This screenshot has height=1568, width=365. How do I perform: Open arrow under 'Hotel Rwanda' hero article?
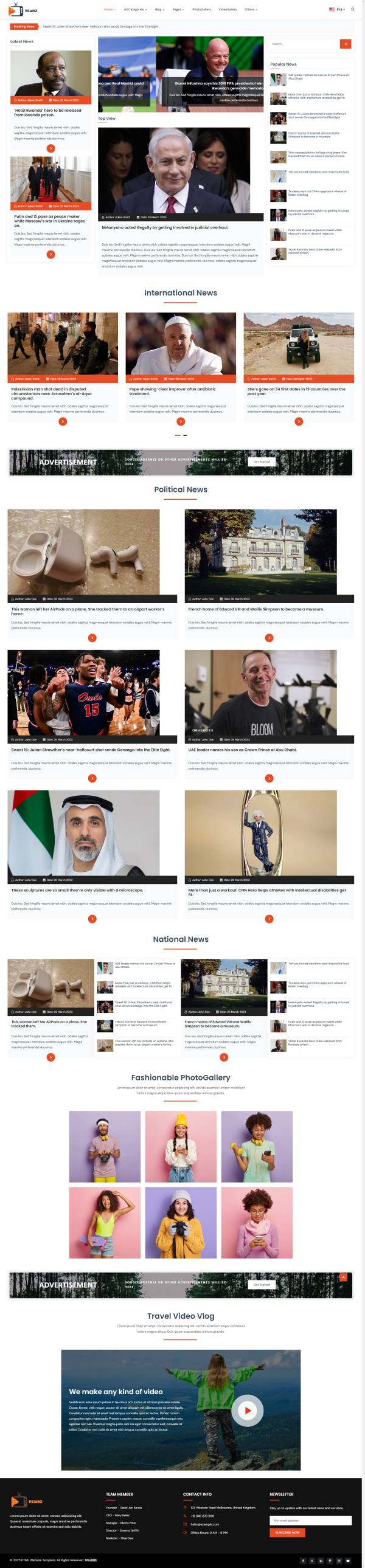click(50, 148)
